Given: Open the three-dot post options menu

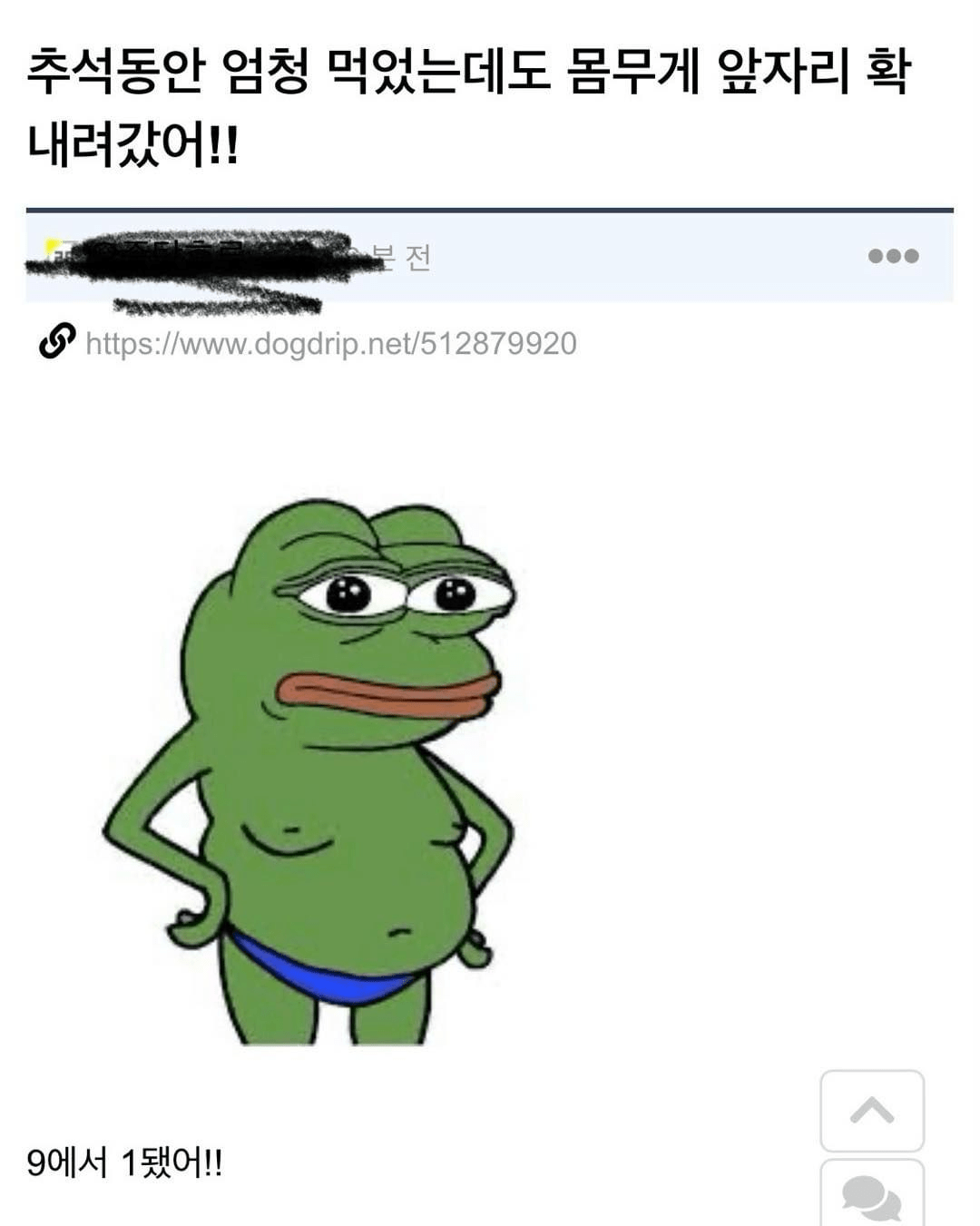Looking at the screenshot, I should click(x=893, y=256).
